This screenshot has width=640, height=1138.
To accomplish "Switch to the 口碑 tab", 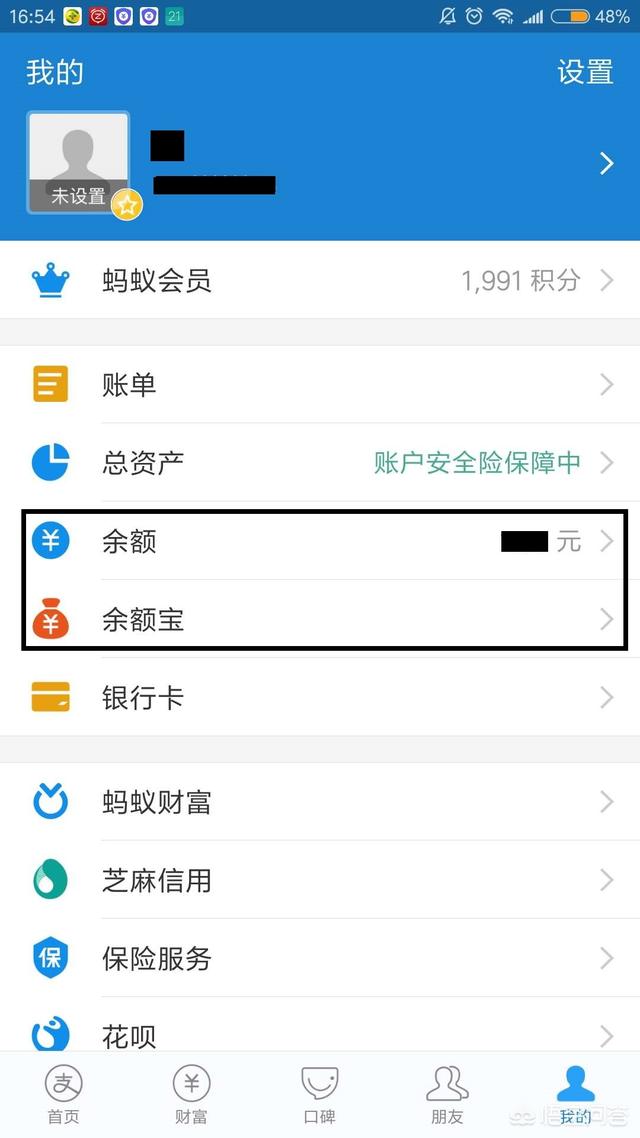I will [x=319, y=1095].
